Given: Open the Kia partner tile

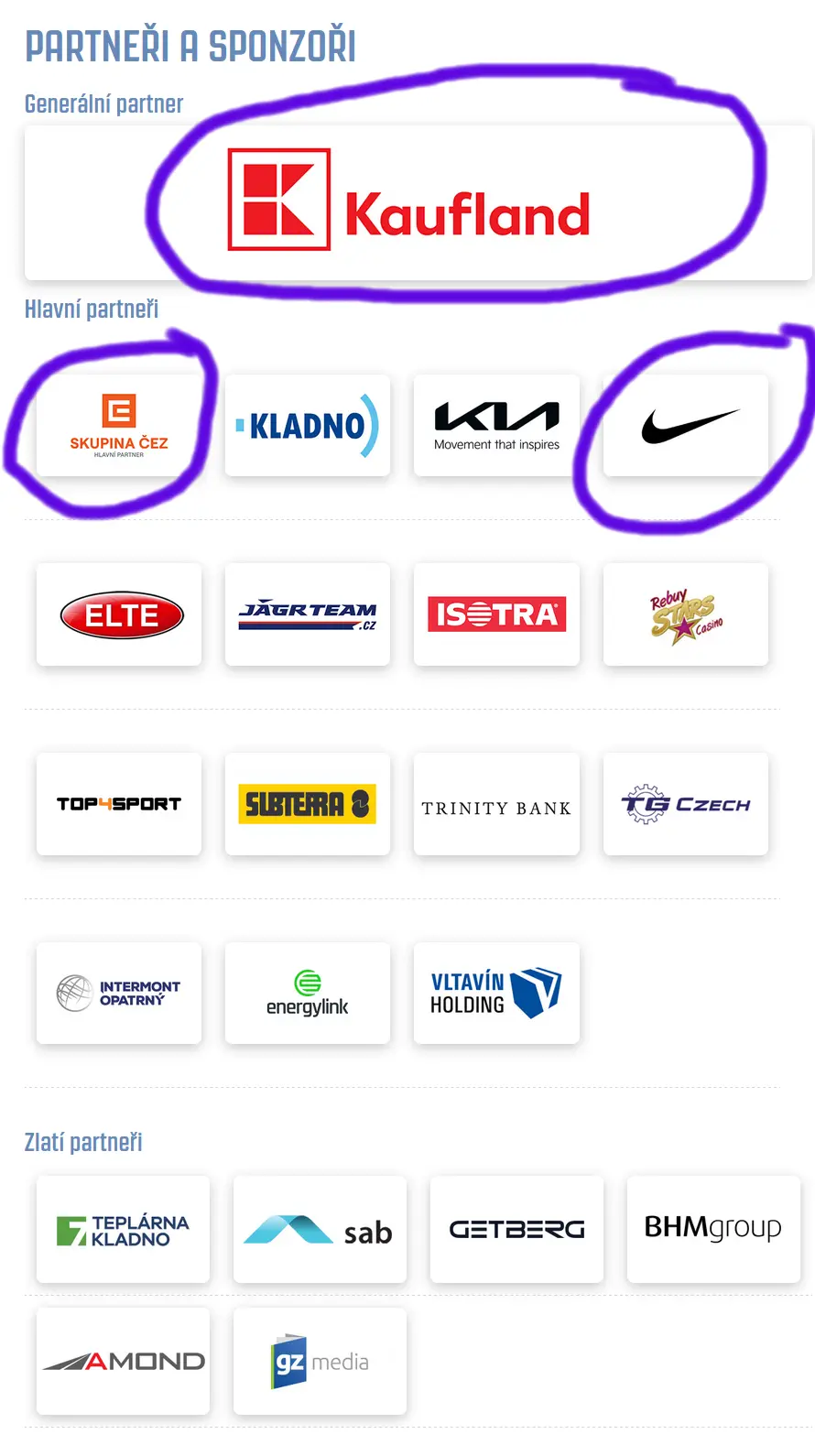Looking at the screenshot, I should pos(496,426).
